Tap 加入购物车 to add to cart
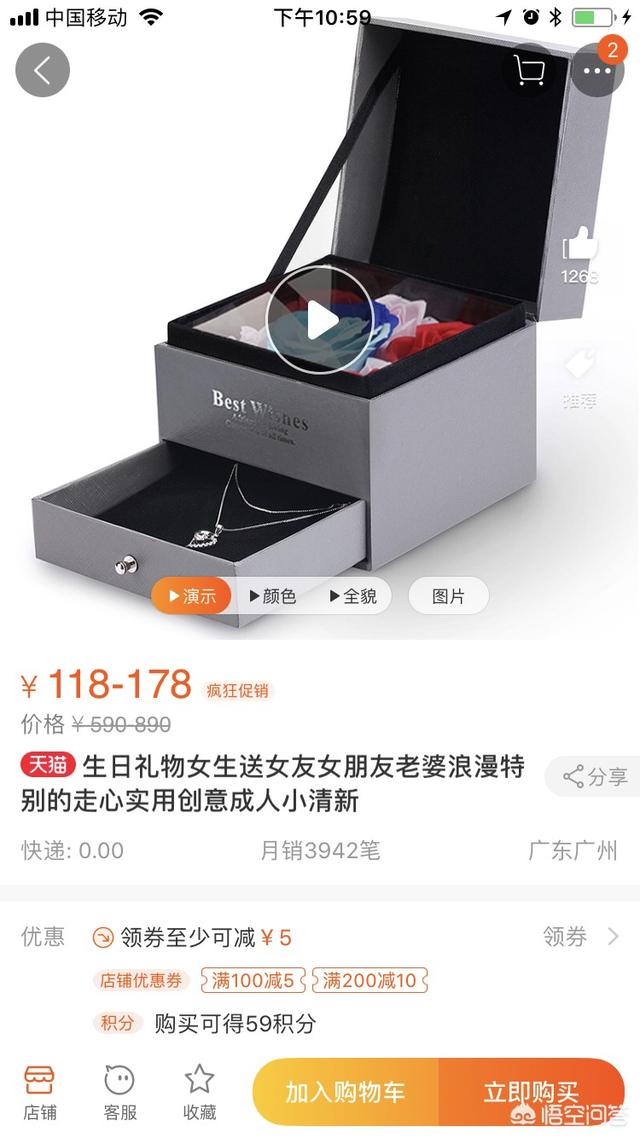The image size is (640, 1138). coord(345,1092)
